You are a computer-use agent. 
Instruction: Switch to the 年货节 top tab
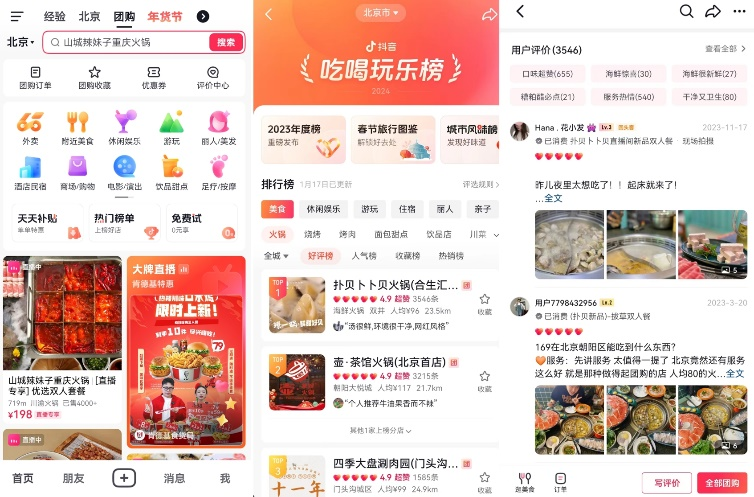pos(164,17)
